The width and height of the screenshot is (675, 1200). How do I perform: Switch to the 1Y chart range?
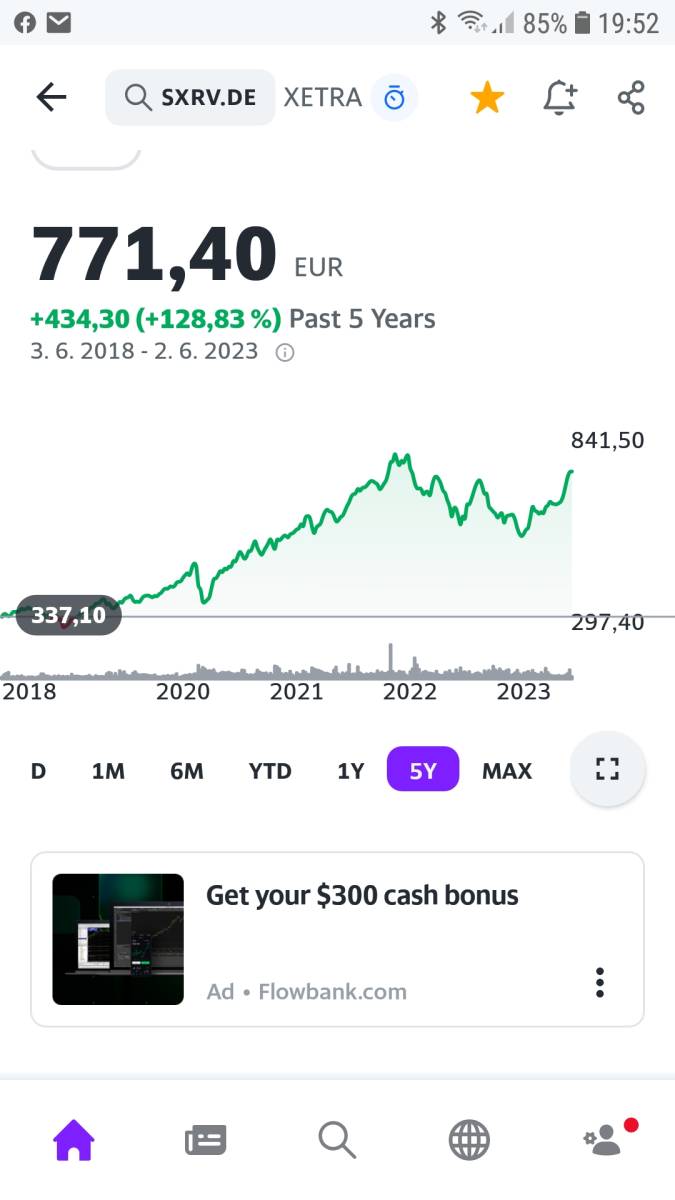[351, 771]
